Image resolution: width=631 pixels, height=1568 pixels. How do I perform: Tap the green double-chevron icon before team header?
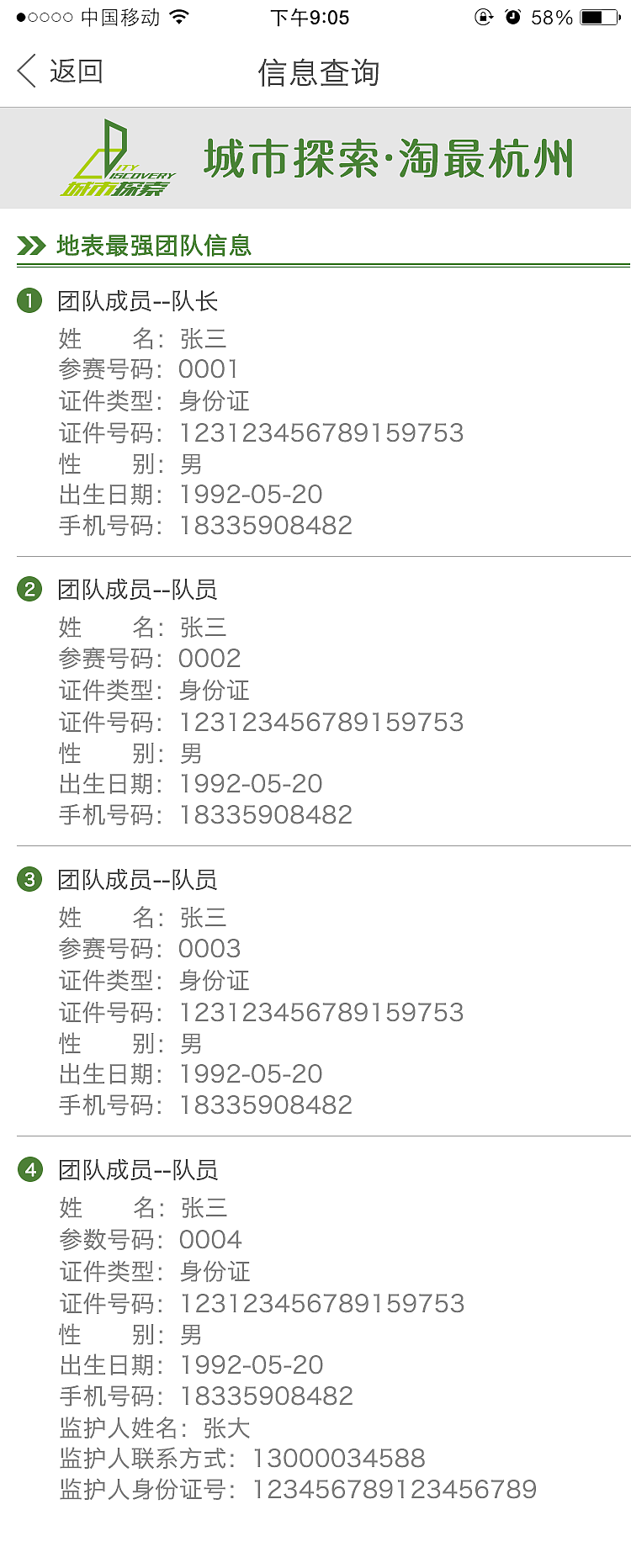tap(31, 244)
